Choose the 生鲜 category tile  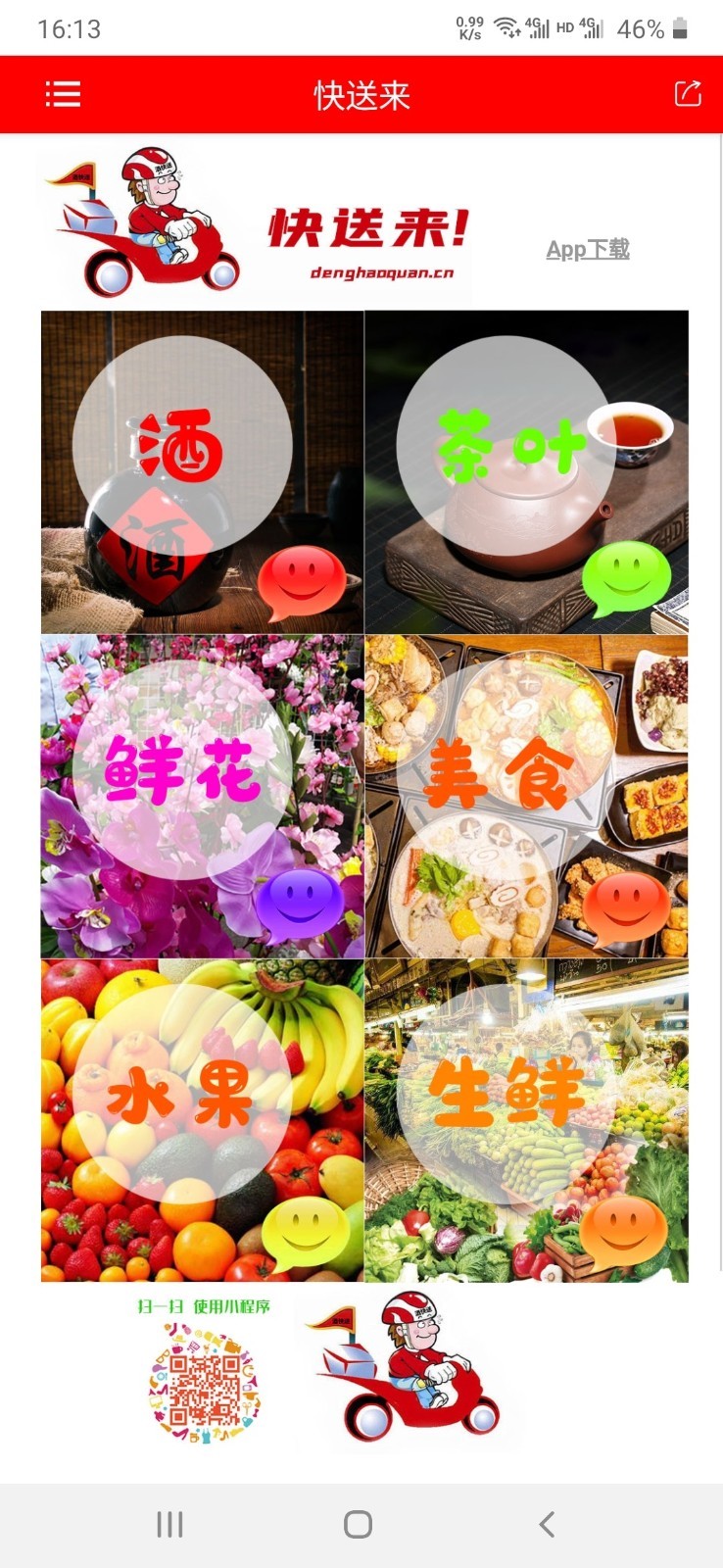526,1120
